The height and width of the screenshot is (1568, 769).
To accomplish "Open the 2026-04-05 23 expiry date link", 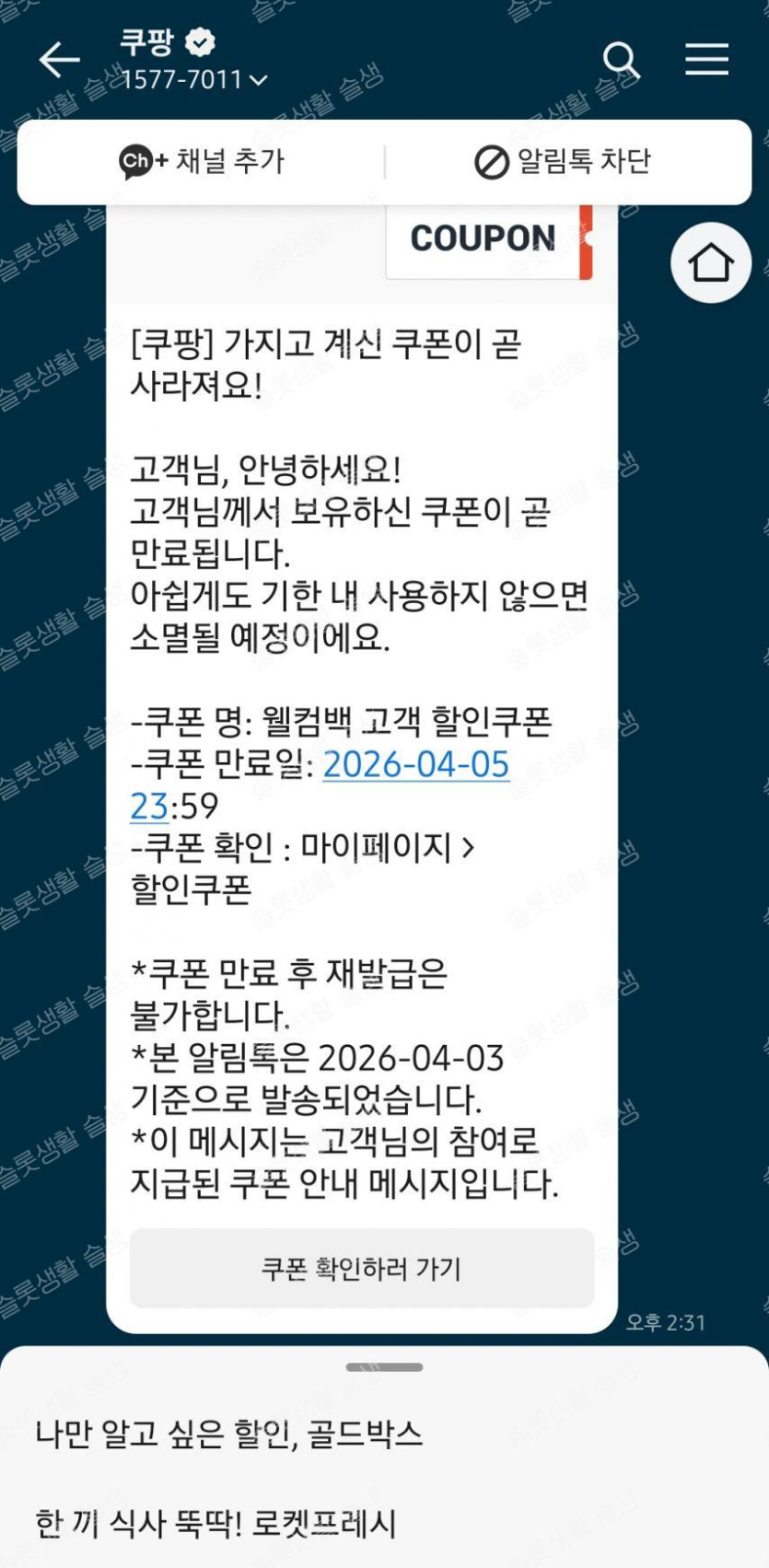I will coord(415,765).
